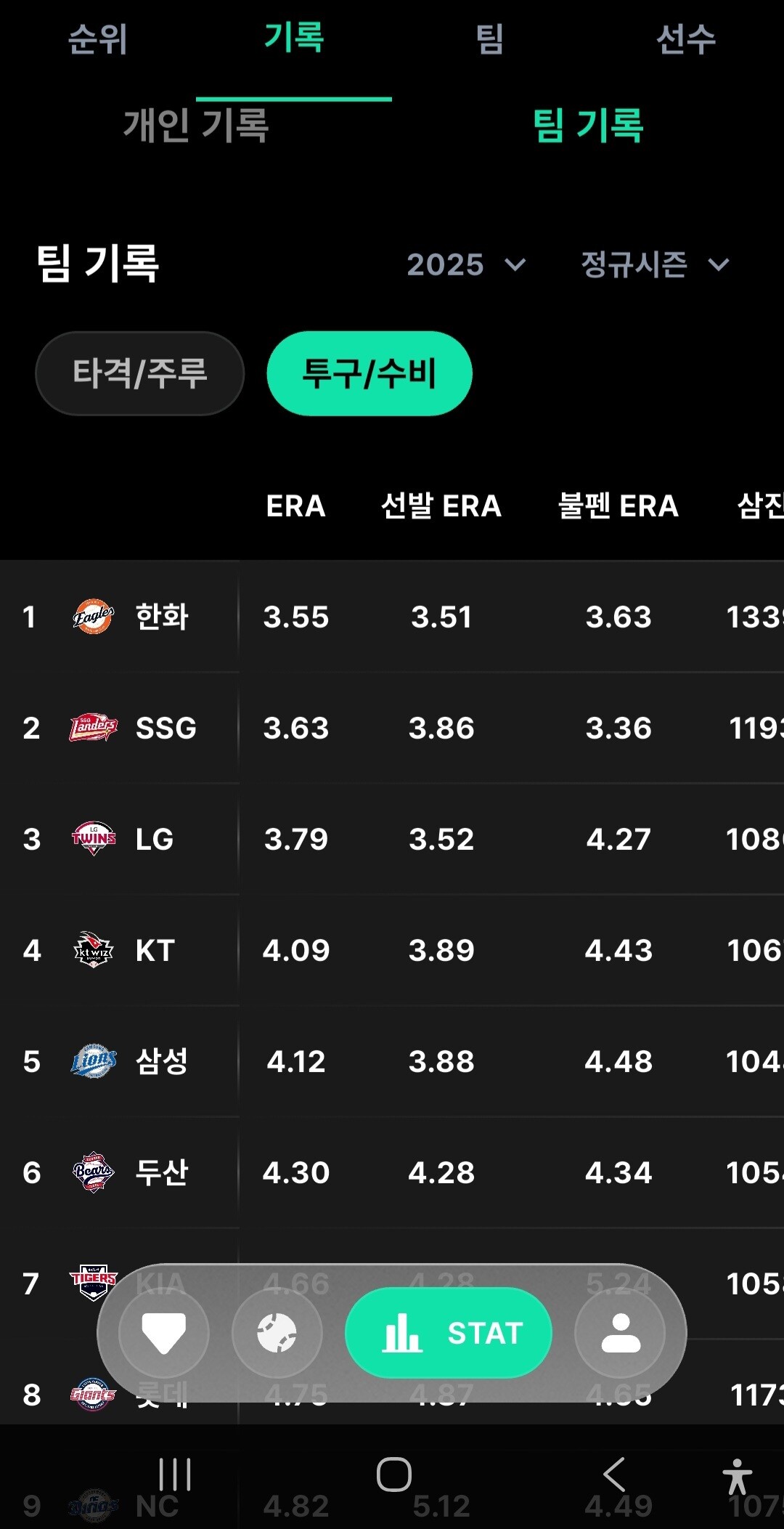Select the 투구/수비 filter chip
Viewport: 784px width, 1529px height.
369,373
